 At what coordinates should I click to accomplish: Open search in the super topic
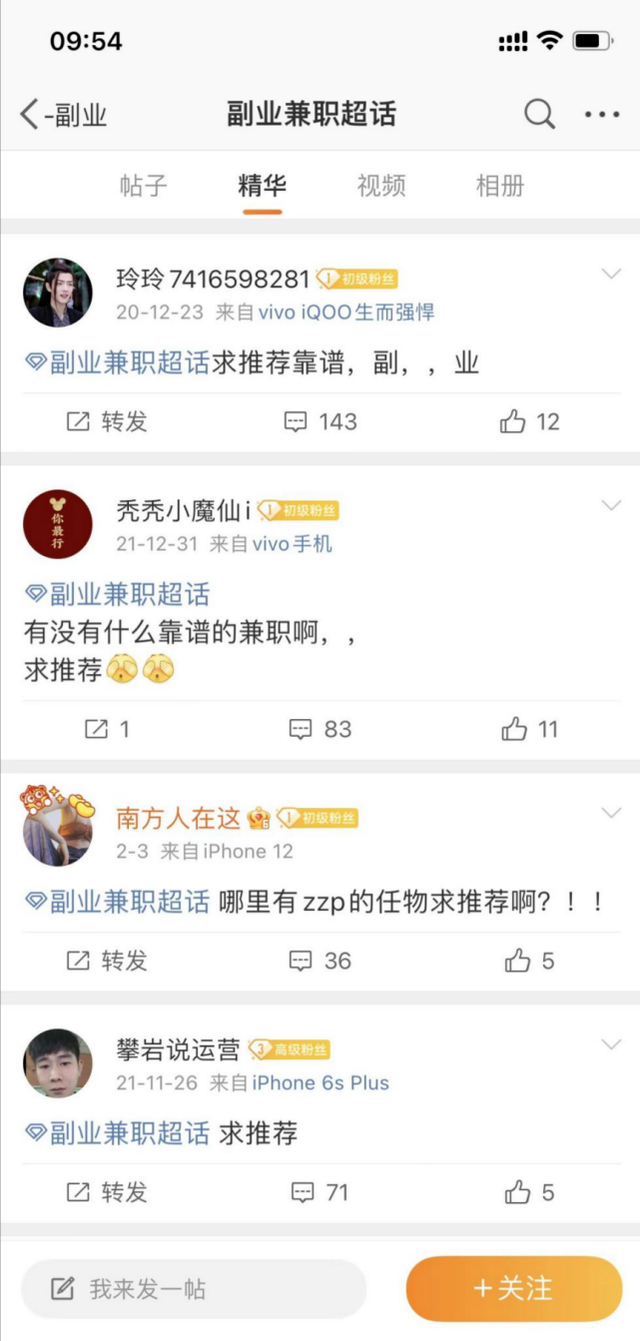click(539, 114)
